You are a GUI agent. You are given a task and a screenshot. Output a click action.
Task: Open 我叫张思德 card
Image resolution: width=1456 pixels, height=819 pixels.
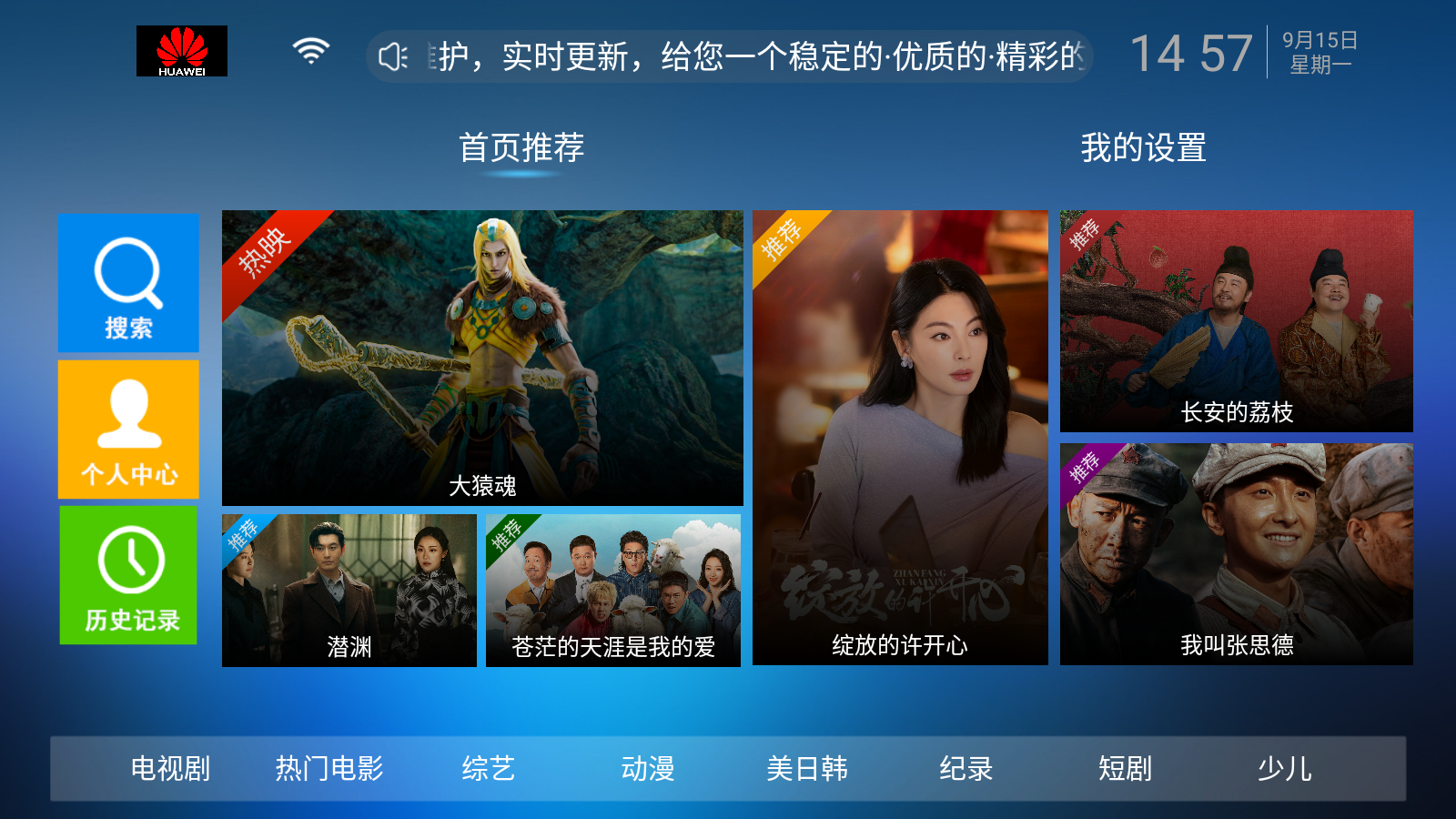pos(1236,553)
